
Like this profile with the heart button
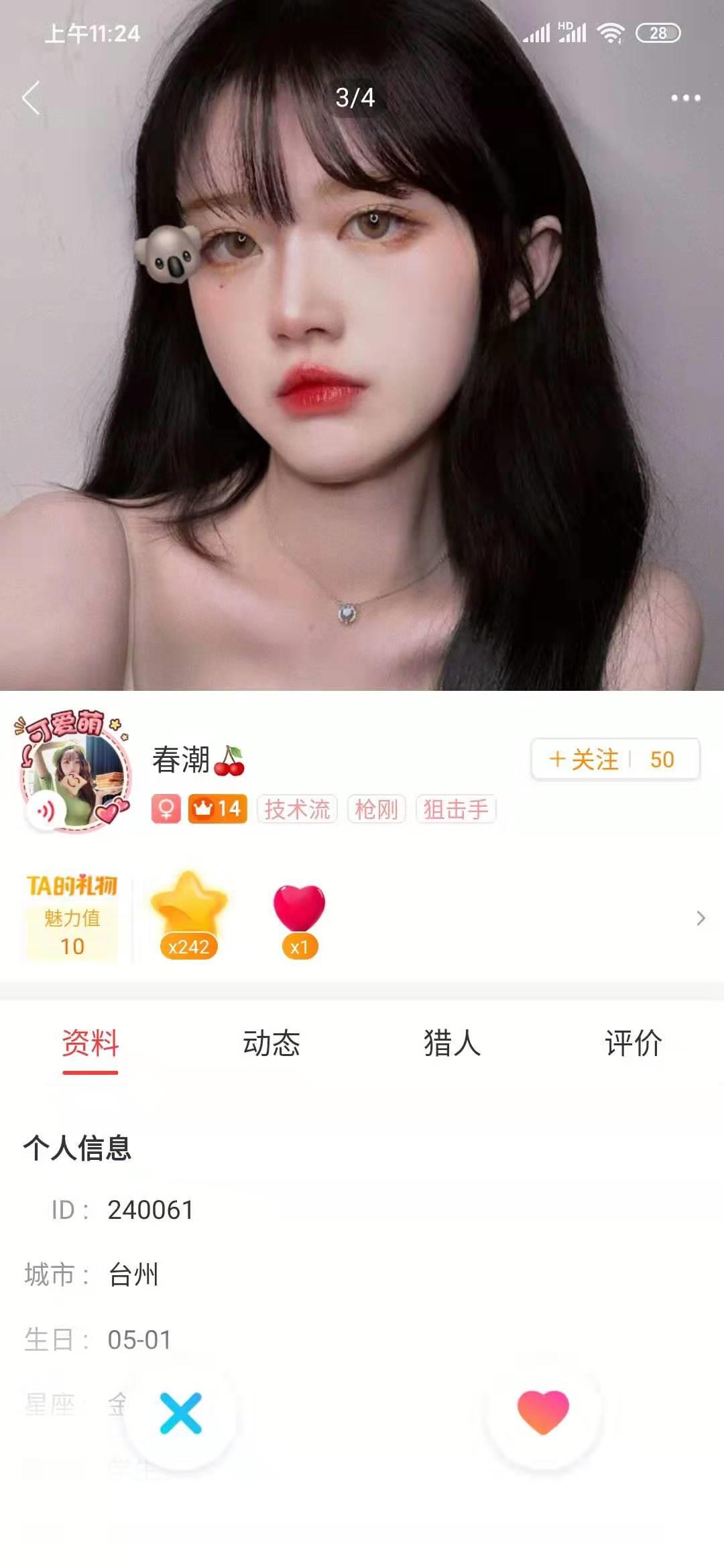pos(543,1413)
